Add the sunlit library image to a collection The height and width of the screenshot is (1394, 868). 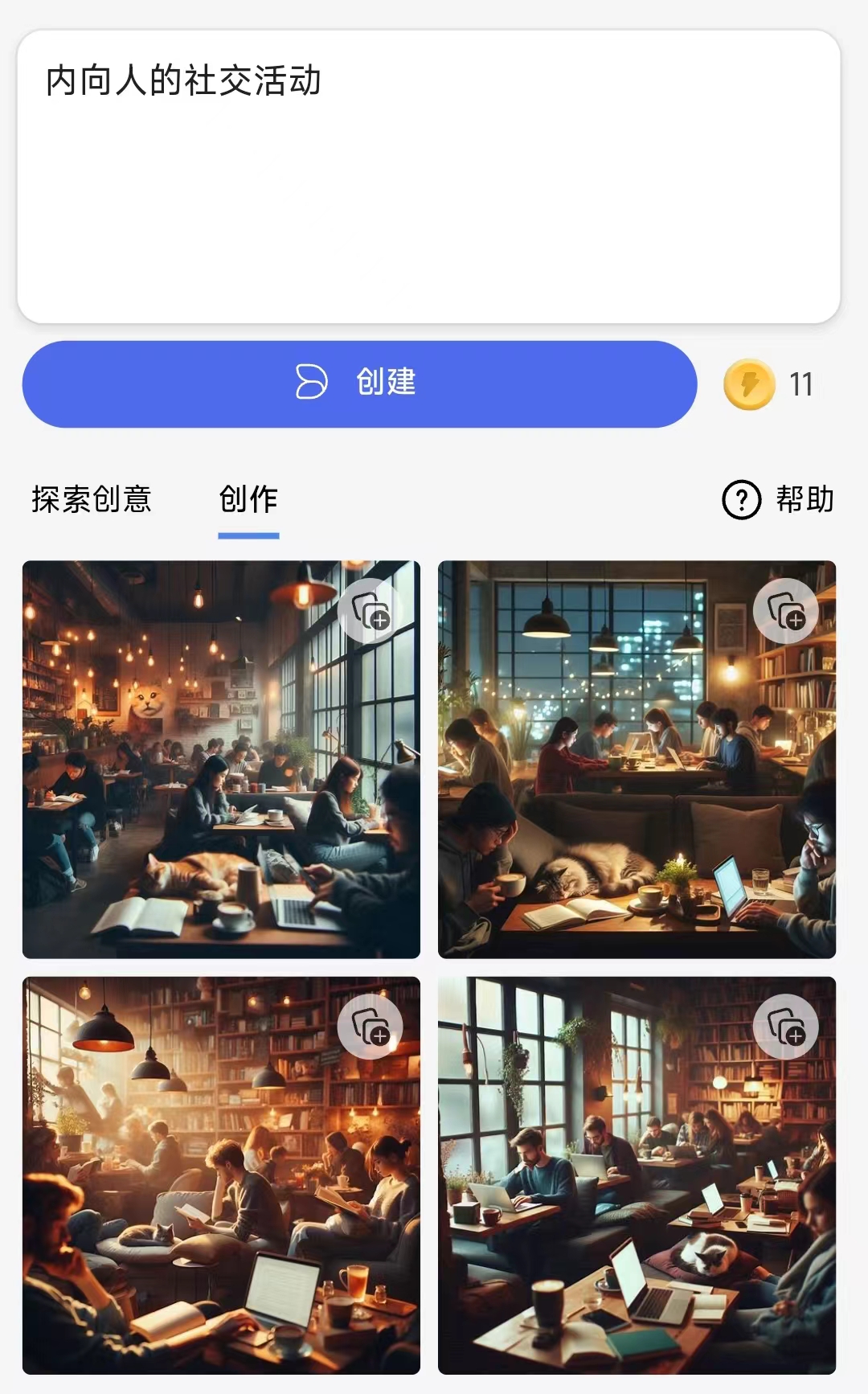[x=371, y=1027]
